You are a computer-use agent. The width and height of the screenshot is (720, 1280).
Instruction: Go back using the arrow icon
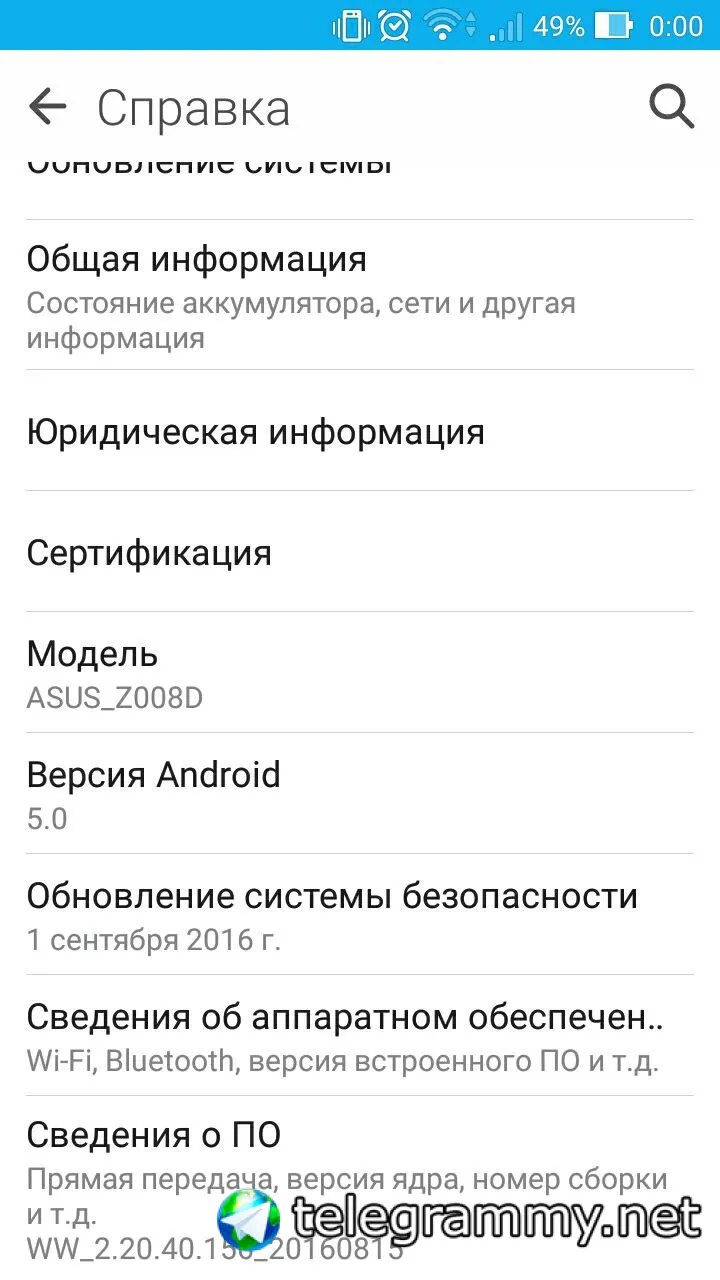(47, 106)
